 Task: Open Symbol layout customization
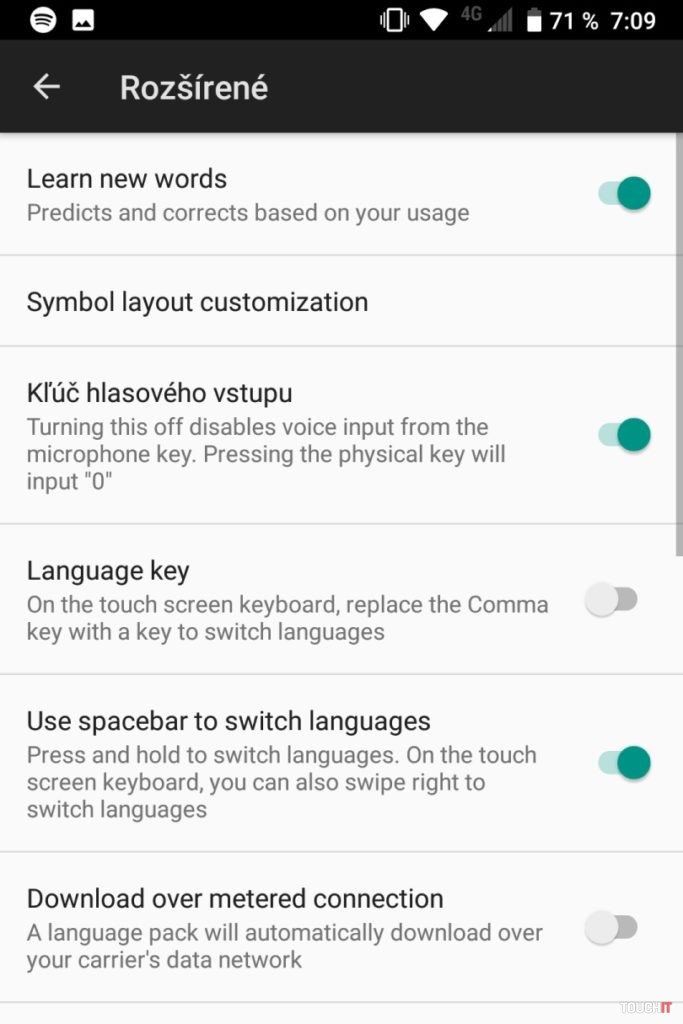tap(198, 302)
